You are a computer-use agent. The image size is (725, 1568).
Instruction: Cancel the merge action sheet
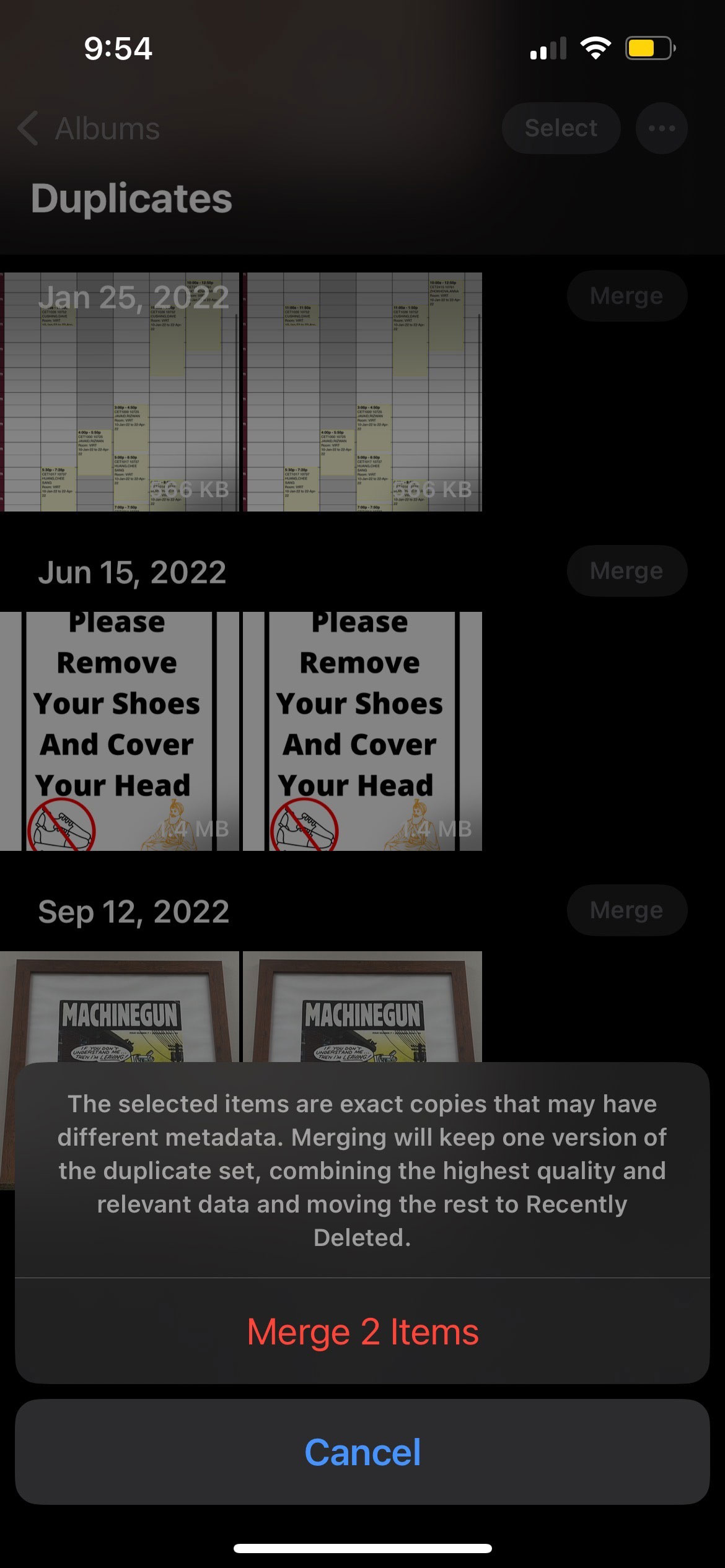(362, 1452)
